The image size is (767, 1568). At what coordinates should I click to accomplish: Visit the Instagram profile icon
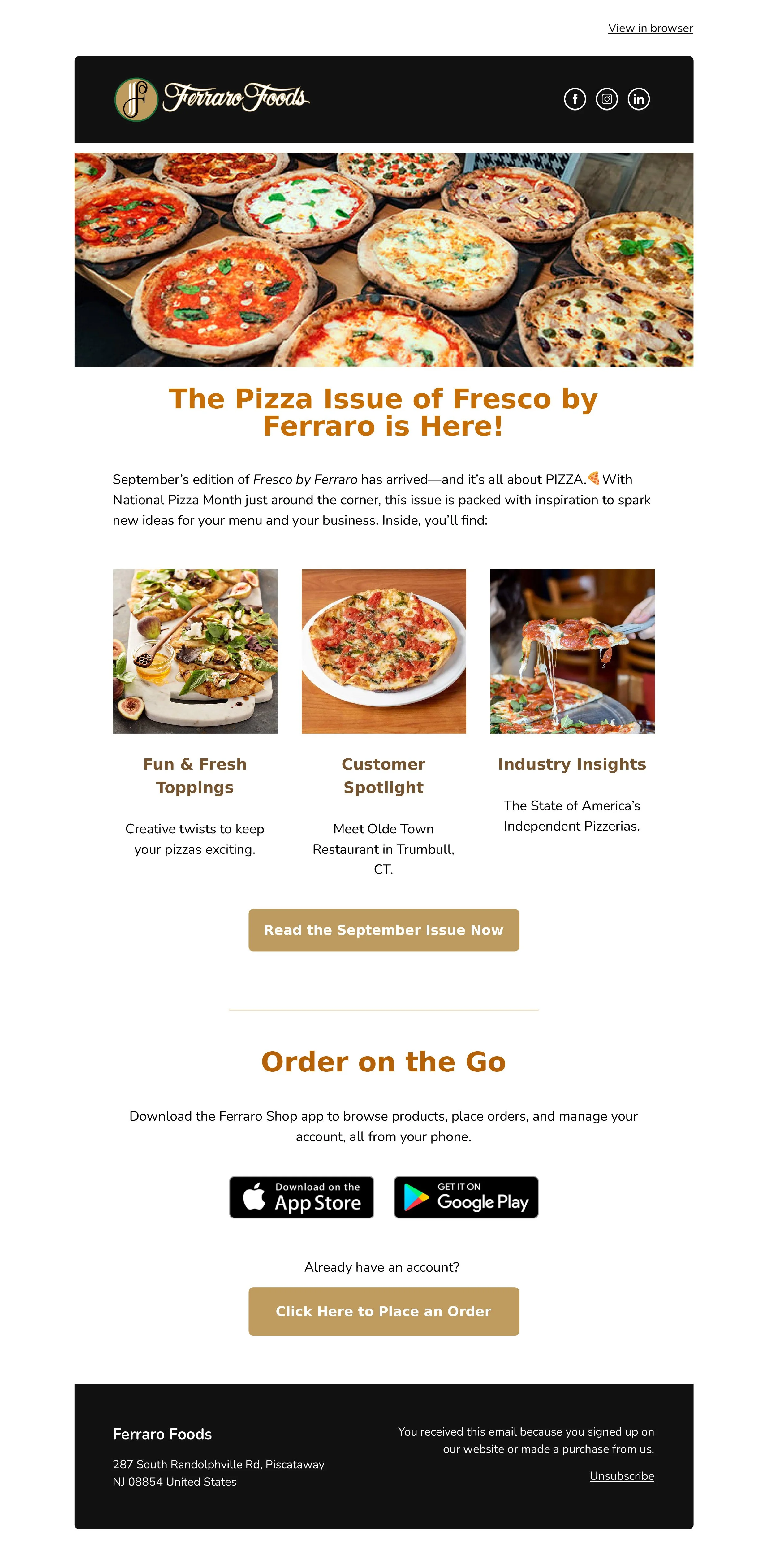tap(606, 99)
